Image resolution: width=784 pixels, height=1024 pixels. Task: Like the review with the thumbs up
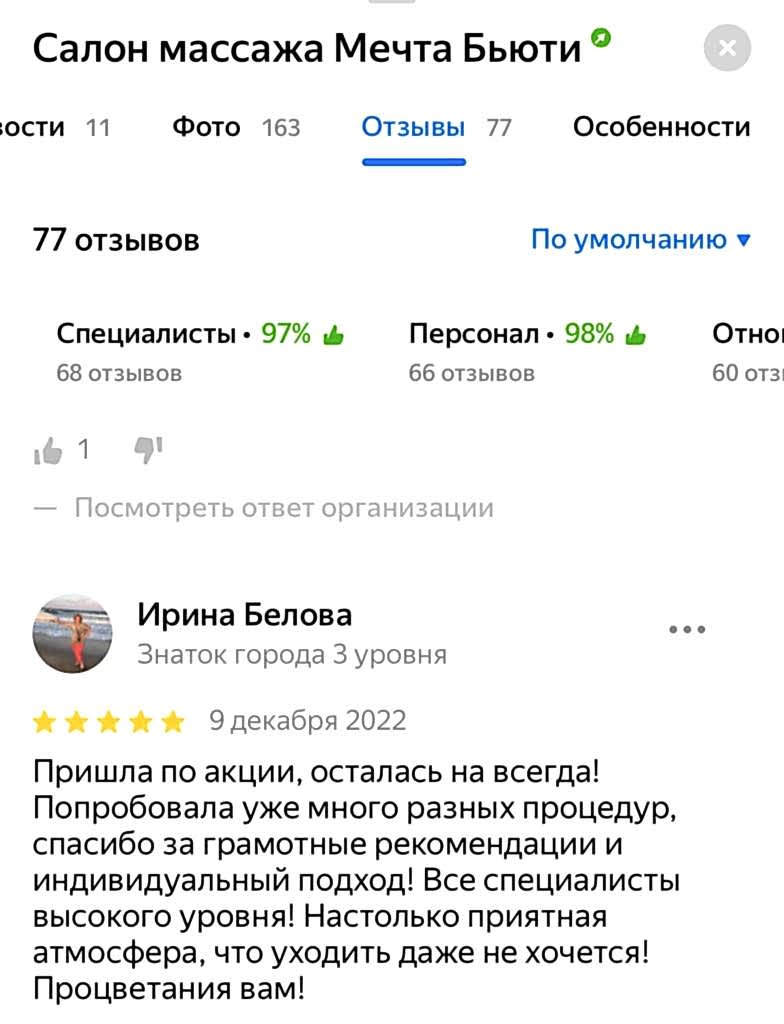pyautogui.click(x=48, y=452)
